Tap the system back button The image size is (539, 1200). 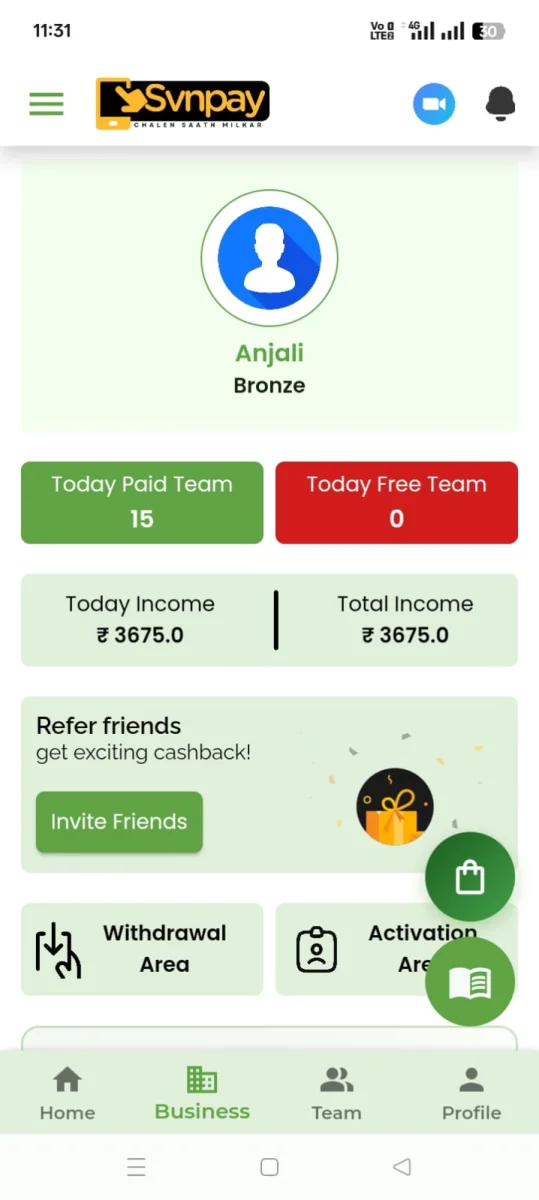coord(402,1167)
